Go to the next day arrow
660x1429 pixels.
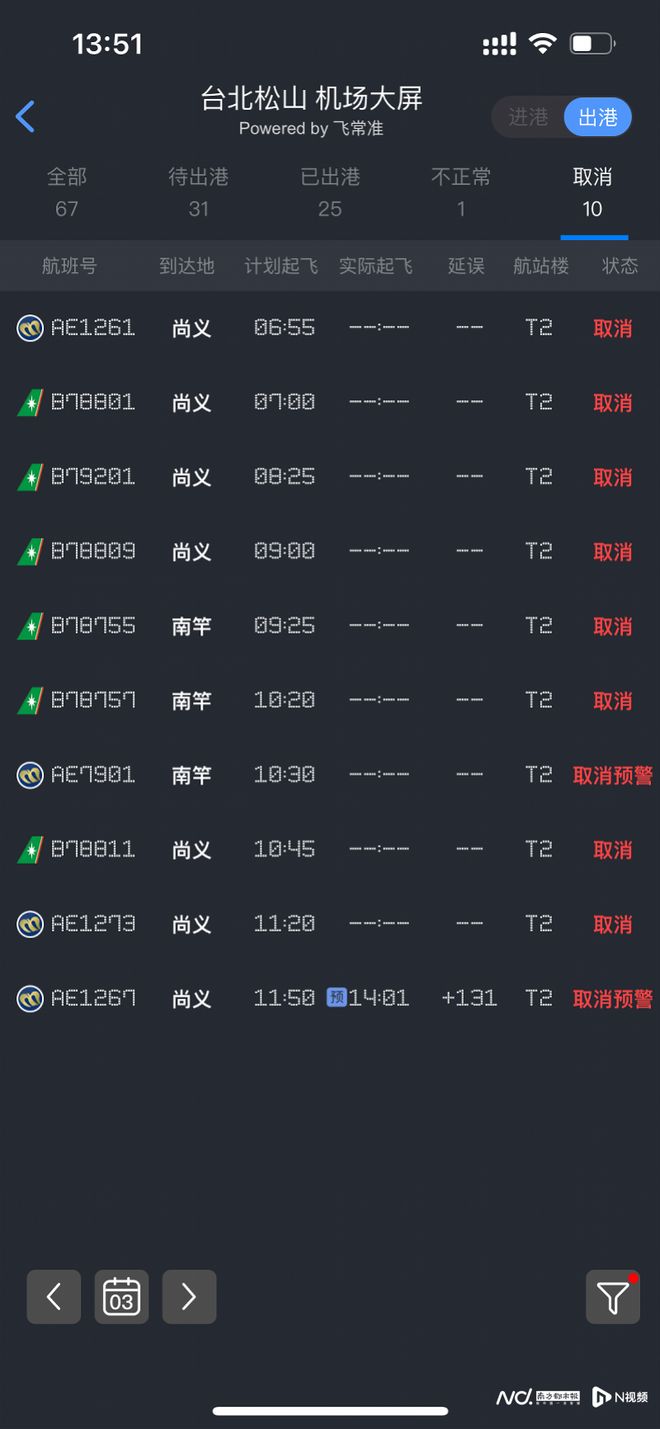click(x=189, y=1297)
